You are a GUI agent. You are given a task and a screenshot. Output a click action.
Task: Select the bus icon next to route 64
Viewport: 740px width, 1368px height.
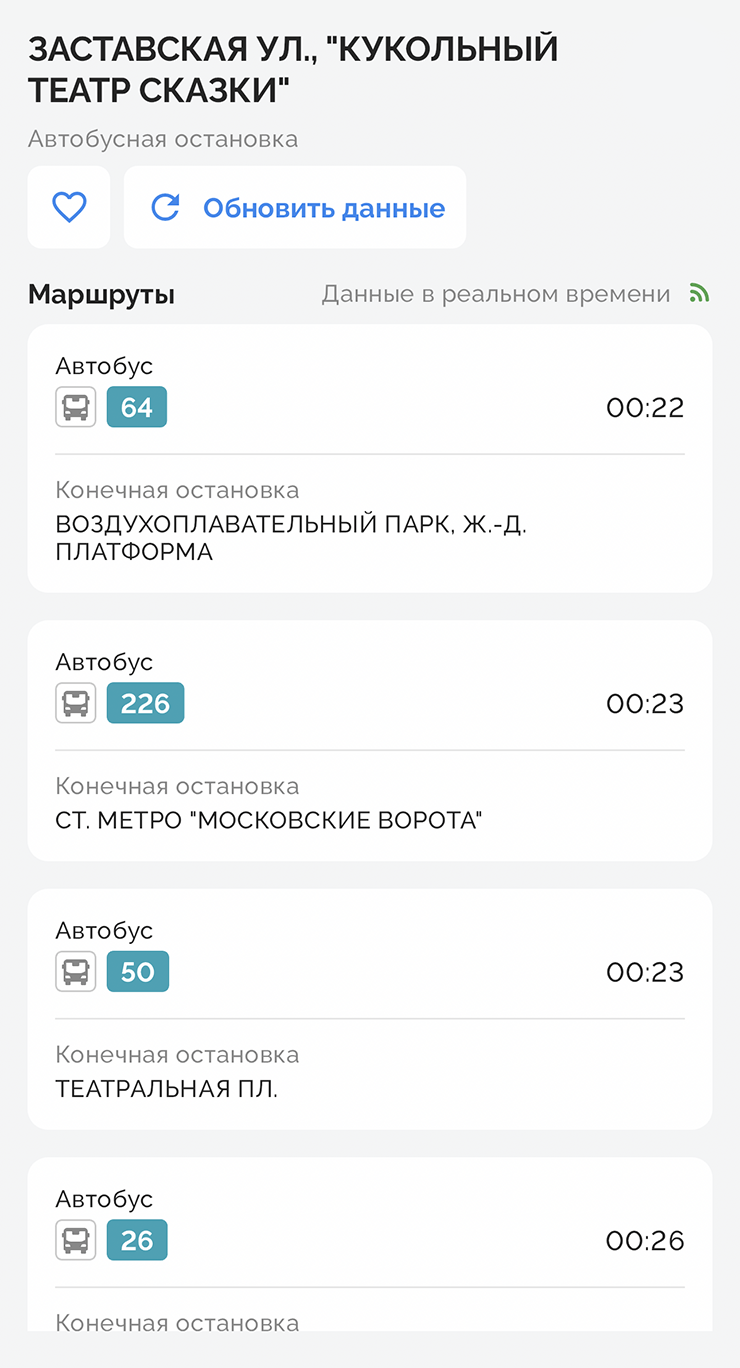(76, 406)
